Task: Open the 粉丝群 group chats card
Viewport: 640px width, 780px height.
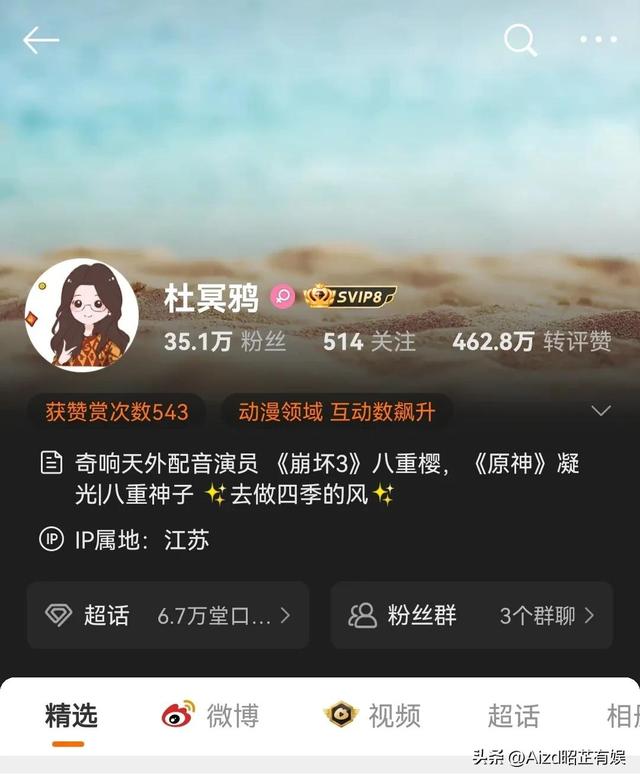Action: coord(471,615)
